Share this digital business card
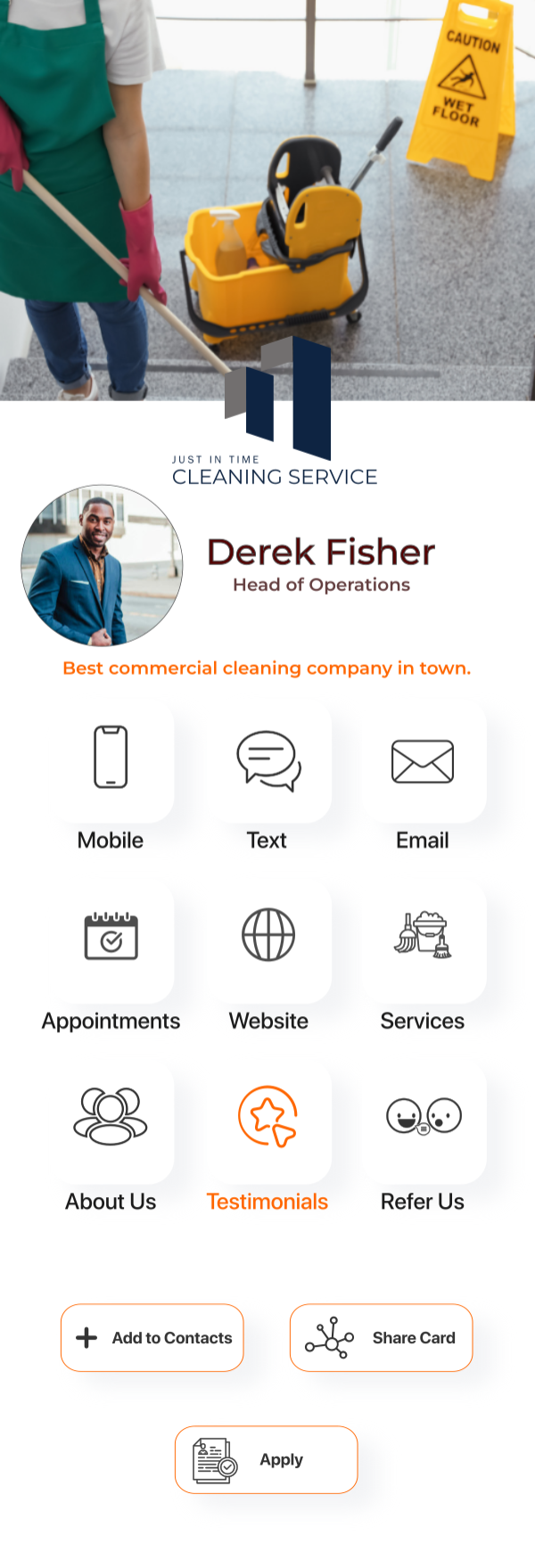Image resolution: width=535 pixels, height=1568 pixels. (x=381, y=1337)
